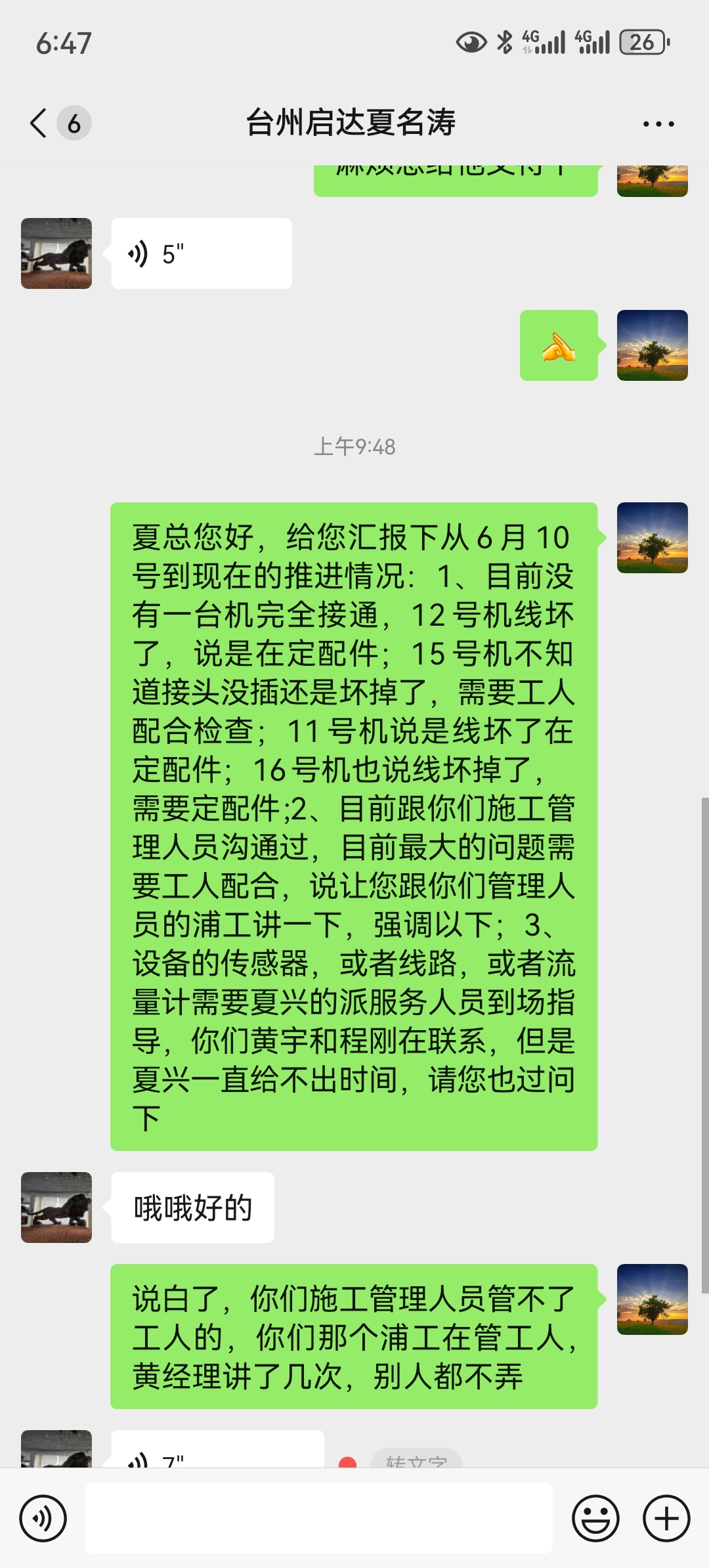This screenshot has width=709, height=1568.
Task: Play the 5-second voice message
Action: click(201, 253)
